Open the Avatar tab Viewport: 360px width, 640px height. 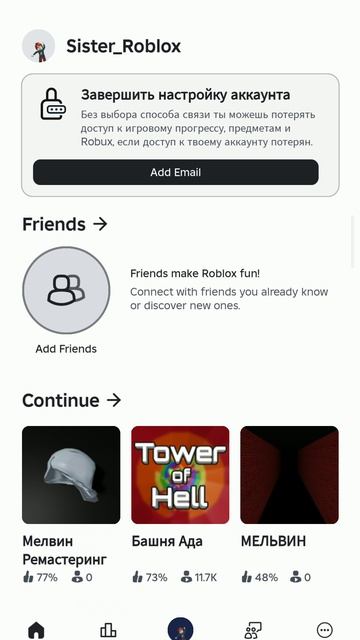tap(180, 629)
